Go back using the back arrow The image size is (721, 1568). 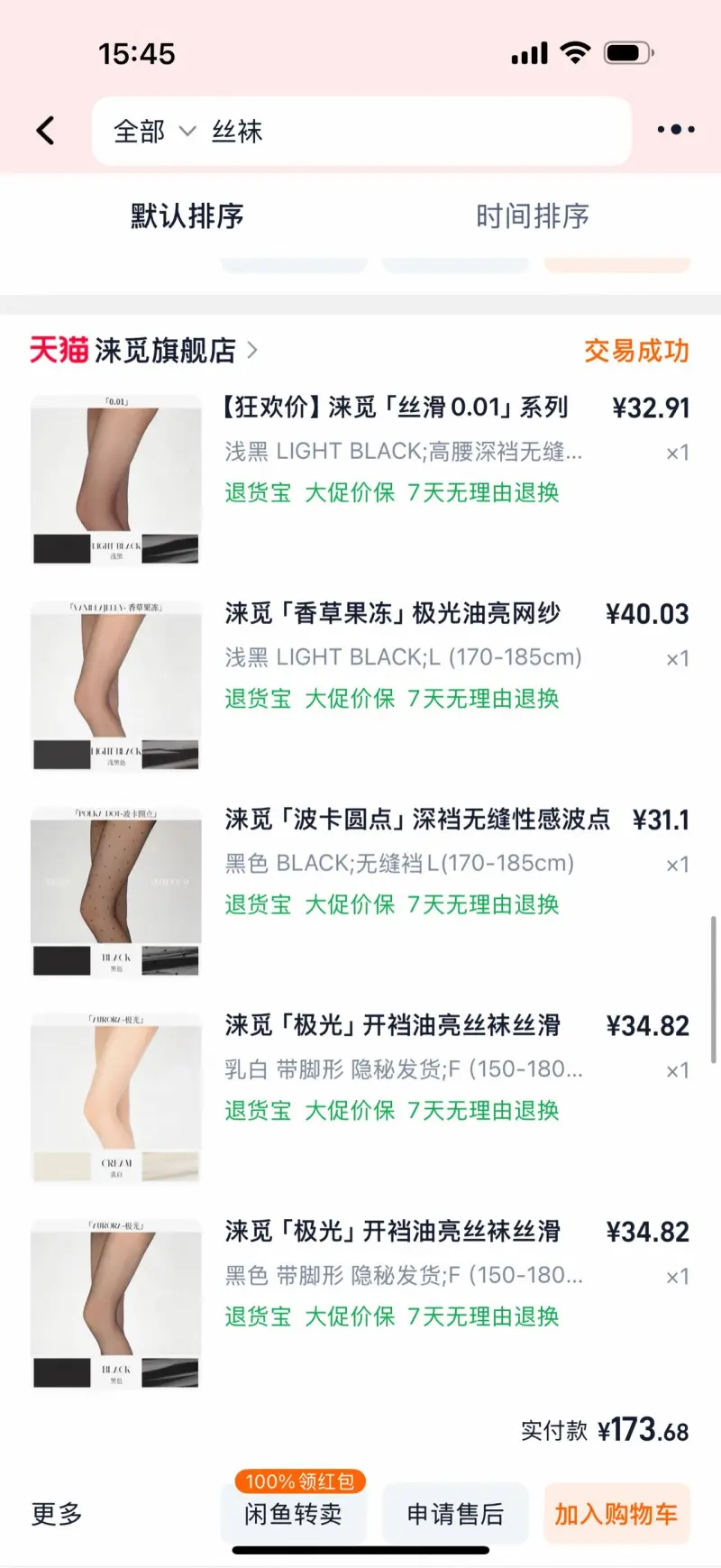coord(45,131)
